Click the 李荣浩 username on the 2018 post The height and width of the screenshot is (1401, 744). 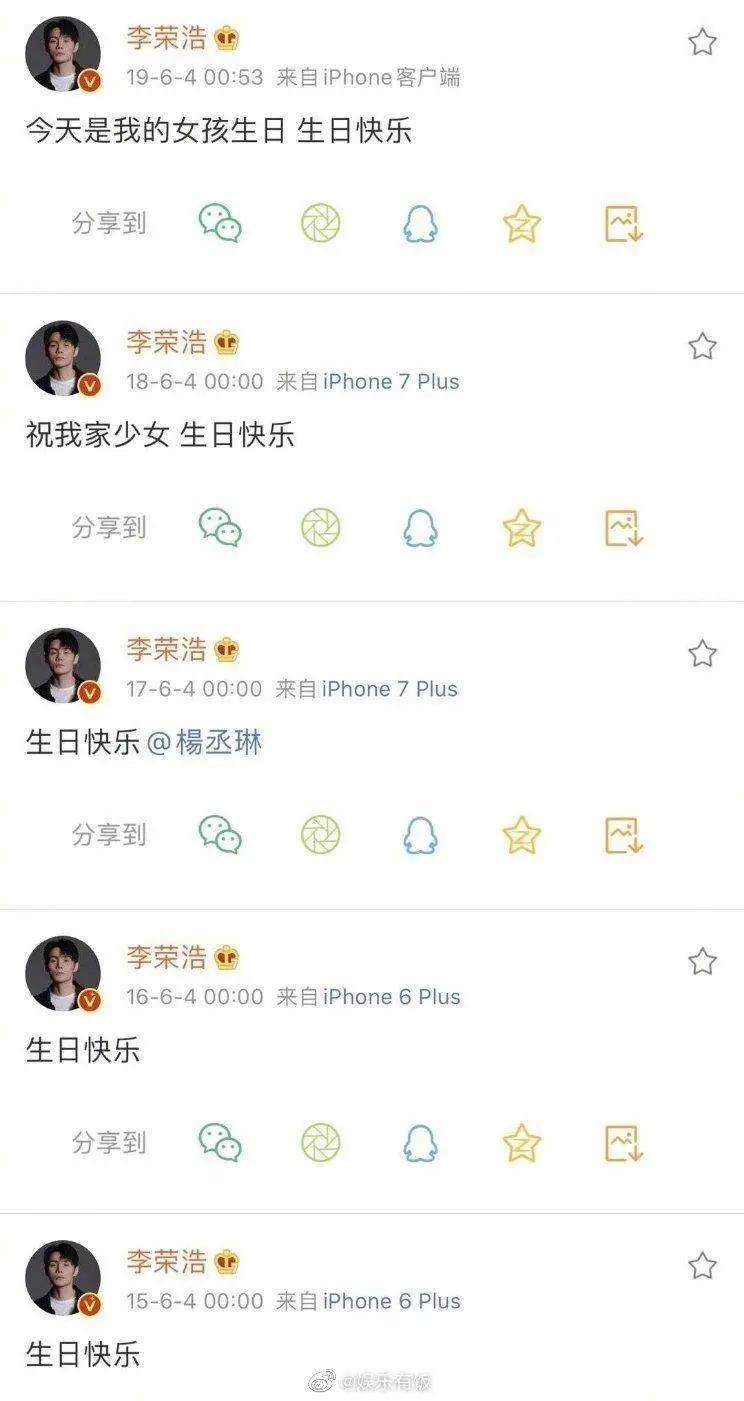pos(166,341)
